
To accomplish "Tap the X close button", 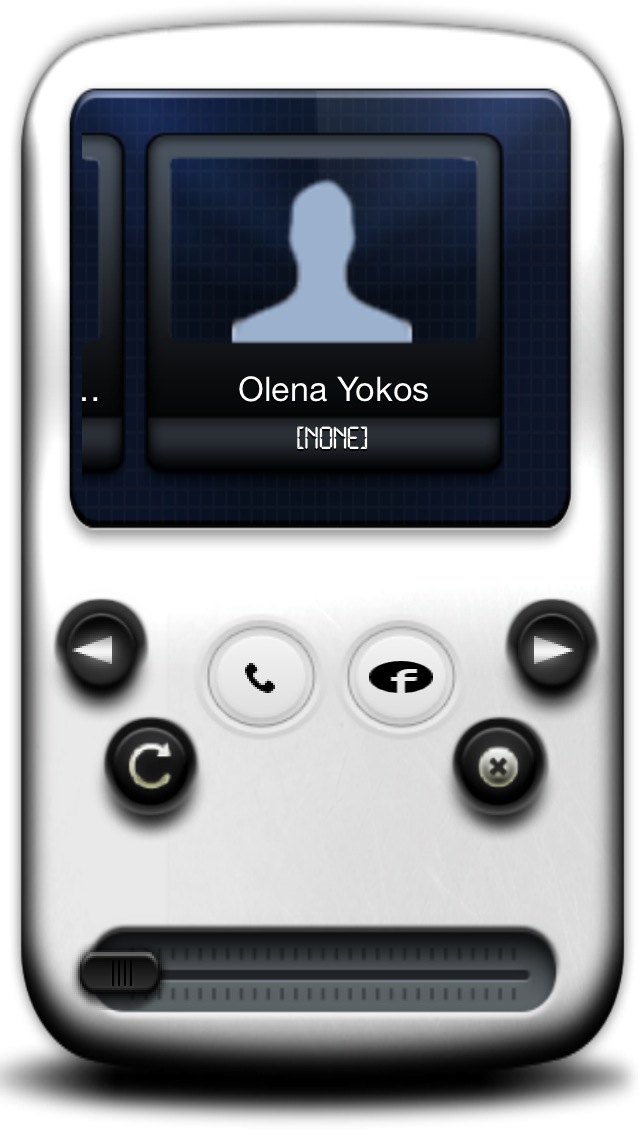I will click(x=499, y=765).
